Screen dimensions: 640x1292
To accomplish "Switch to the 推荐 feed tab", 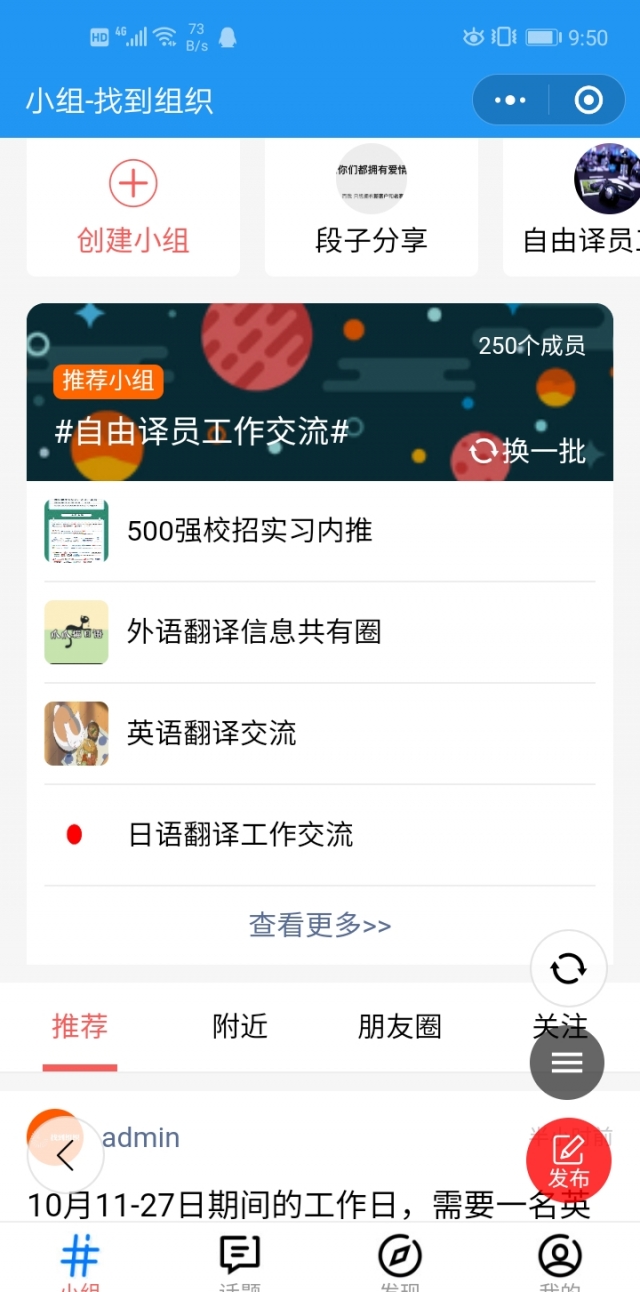I will [x=80, y=1027].
